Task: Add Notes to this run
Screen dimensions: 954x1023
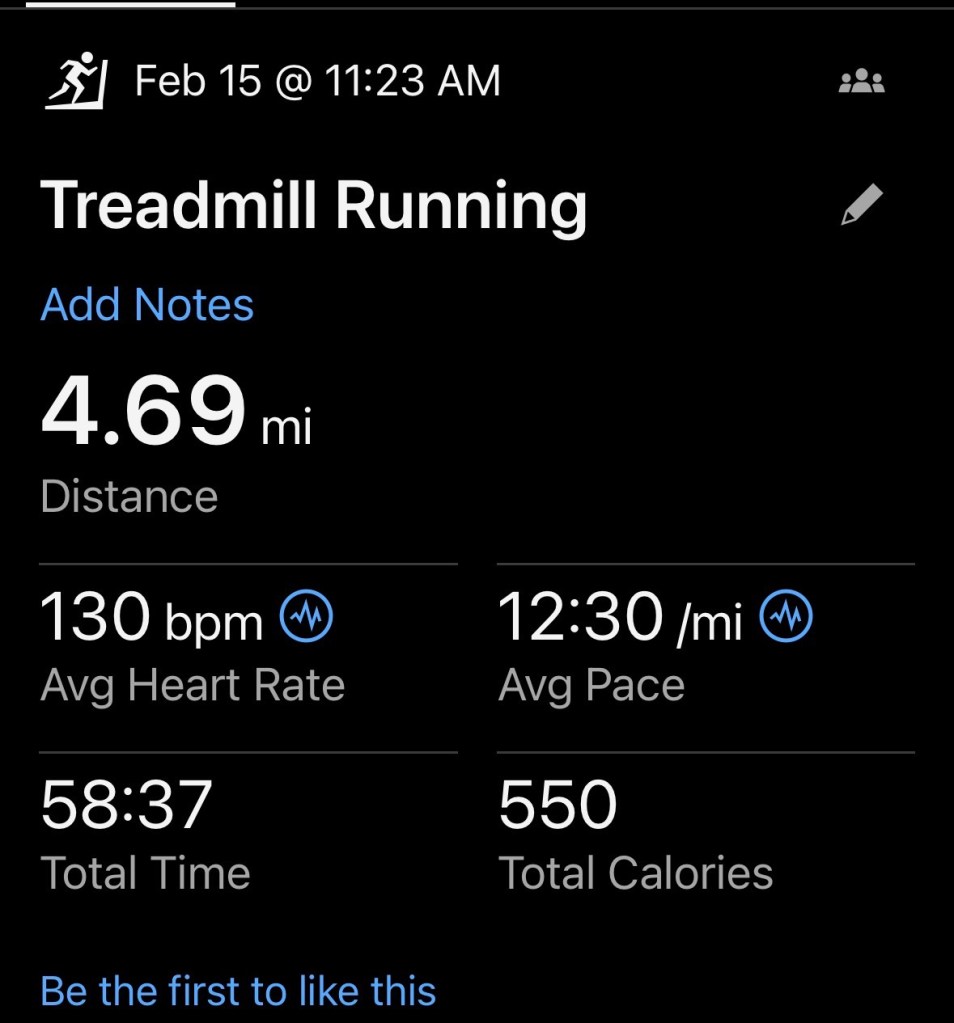Action: 147,305
